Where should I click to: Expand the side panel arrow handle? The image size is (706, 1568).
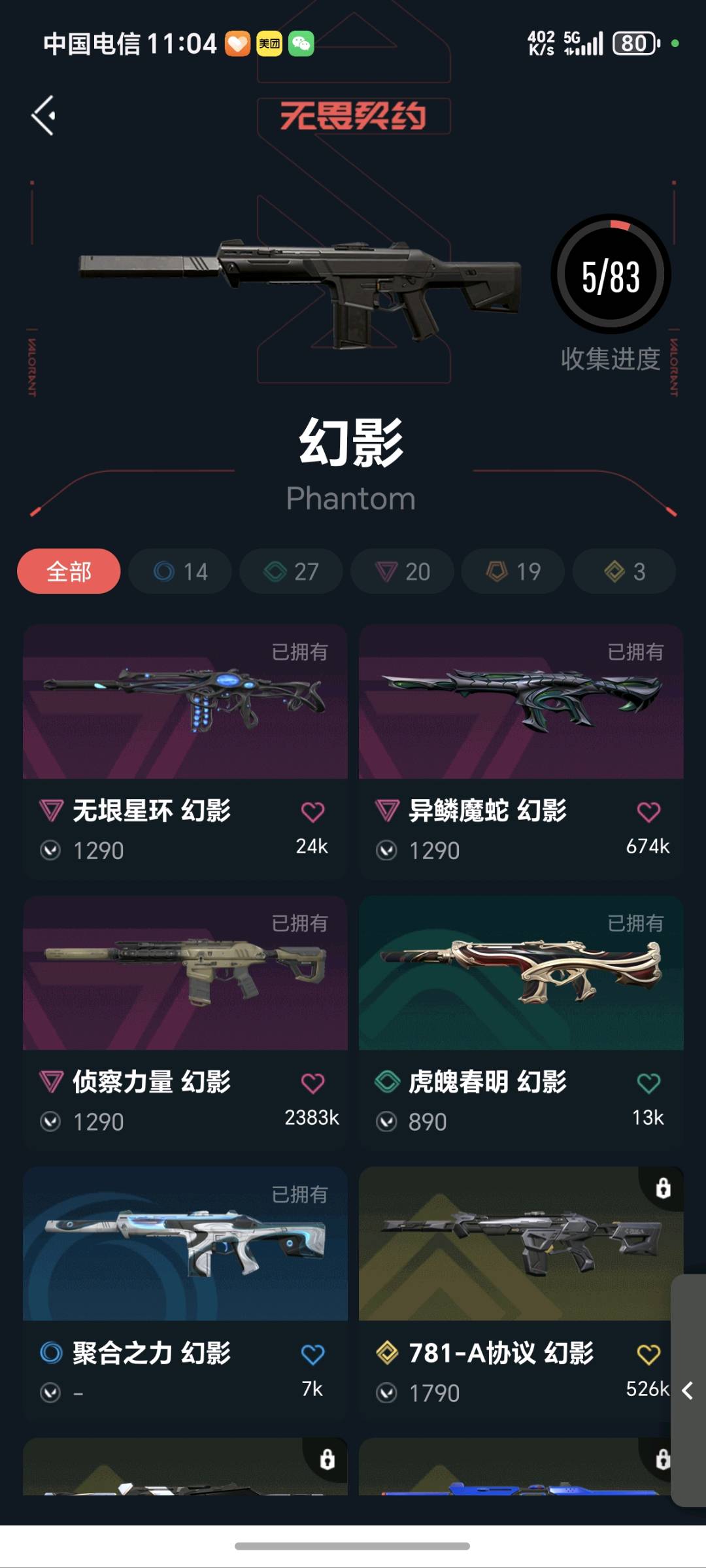[x=688, y=1391]
